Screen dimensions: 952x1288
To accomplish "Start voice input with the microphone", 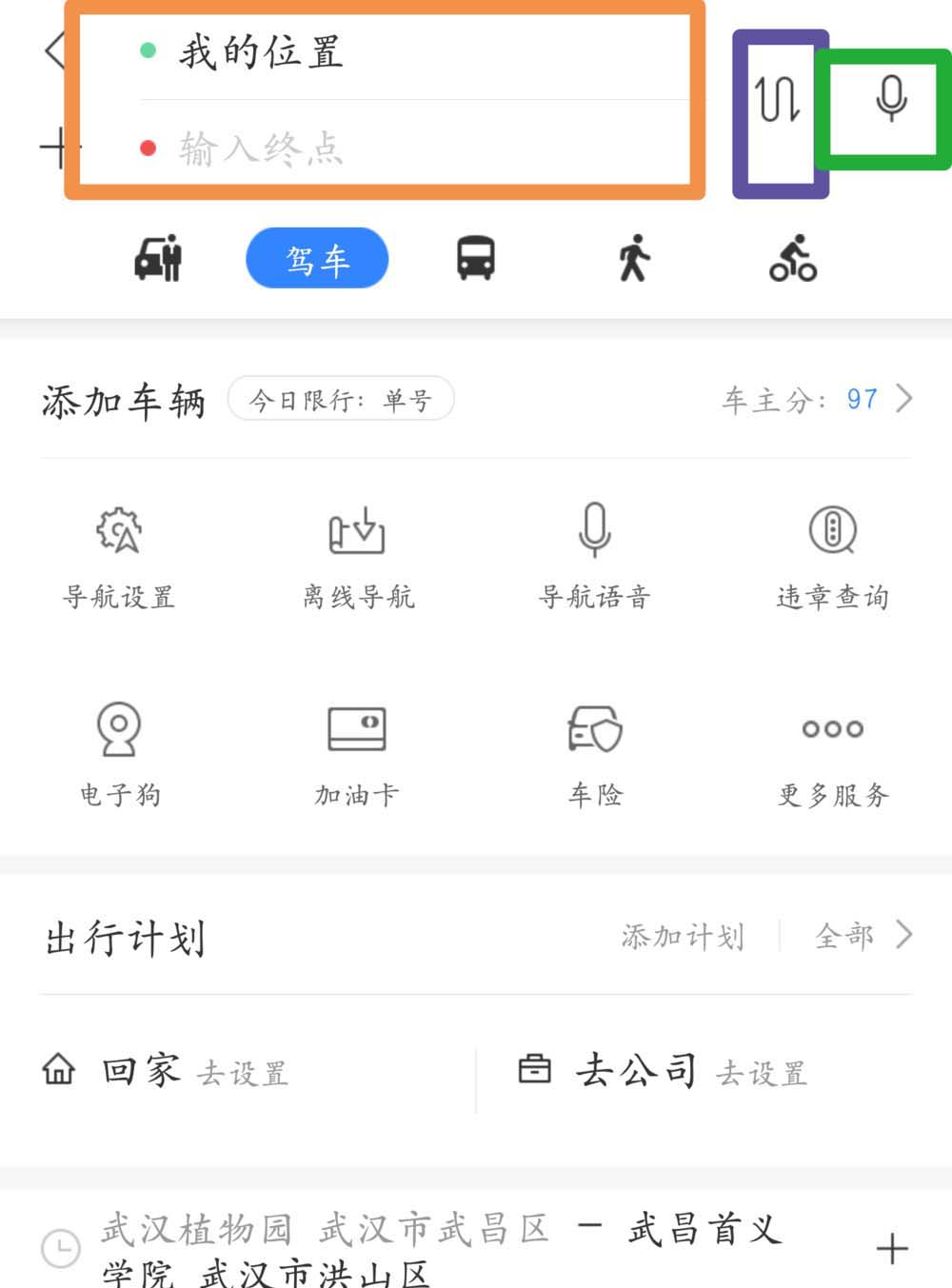I will pos(891,99).
